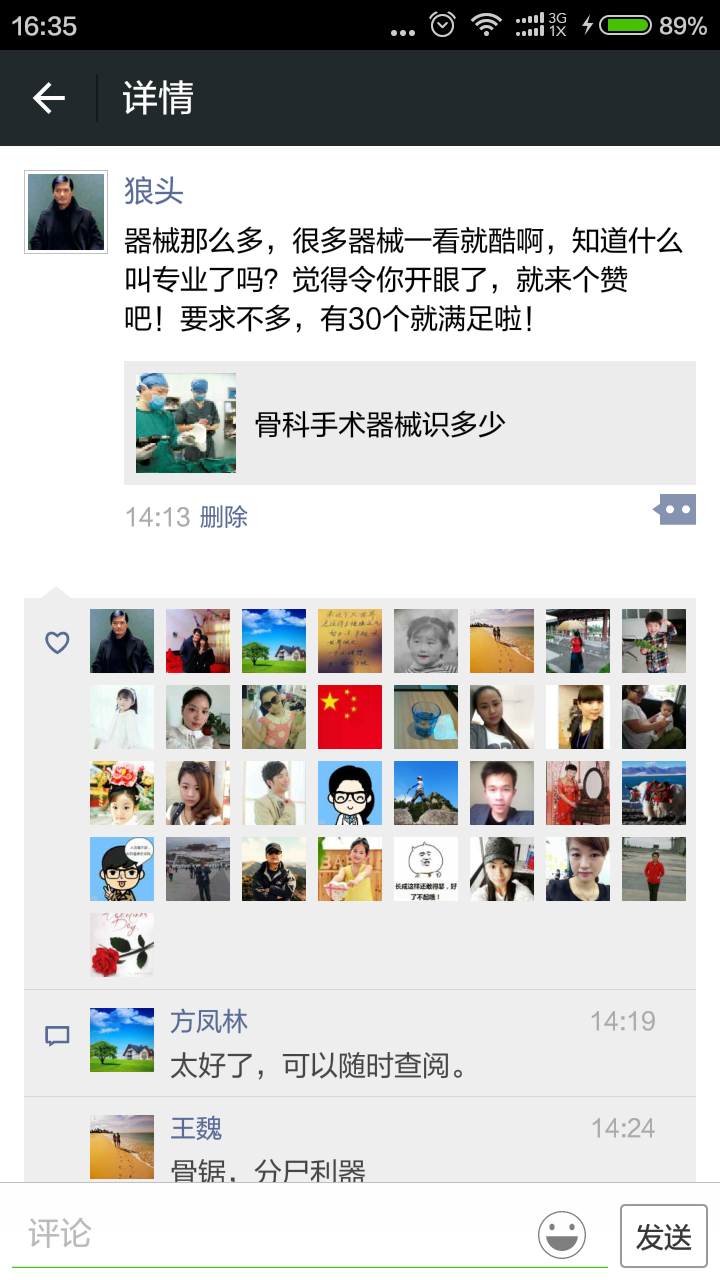Open the cartoon glasses girl avatar among likers
The height and width of the screenshot is (1280, 720).
coord(350,793)
